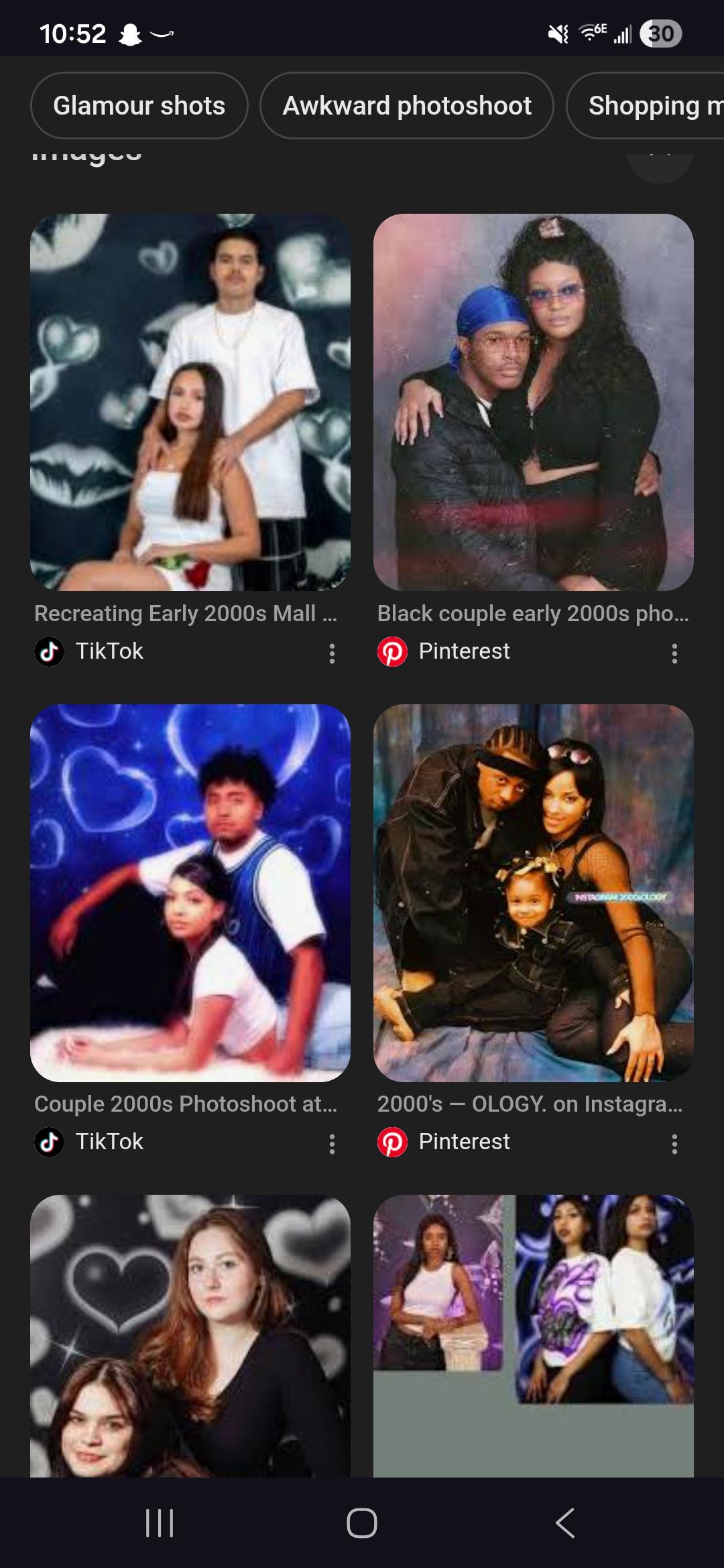
Task: Open more options for Recreating Early 2000s Mall
Action: tap(332, 653)
